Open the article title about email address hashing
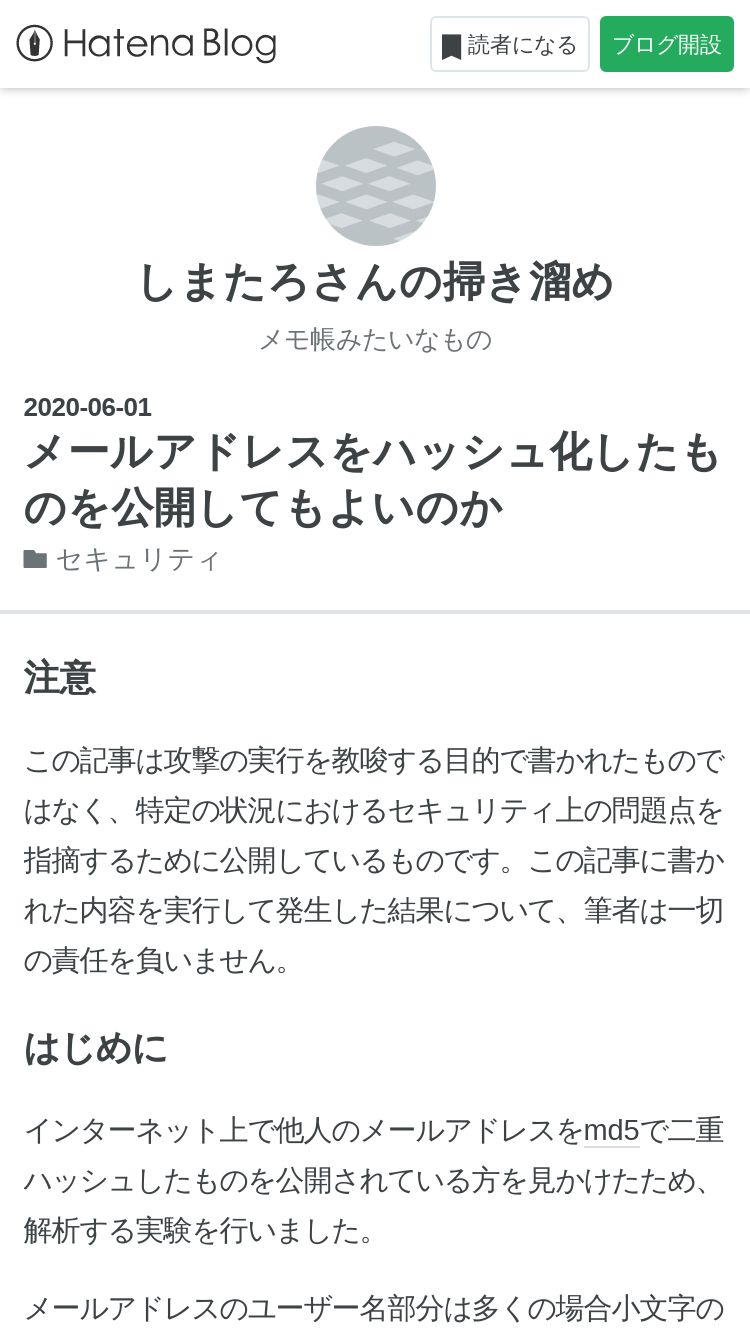Screen dimensions: 750x1334 (x=372, y=481)
